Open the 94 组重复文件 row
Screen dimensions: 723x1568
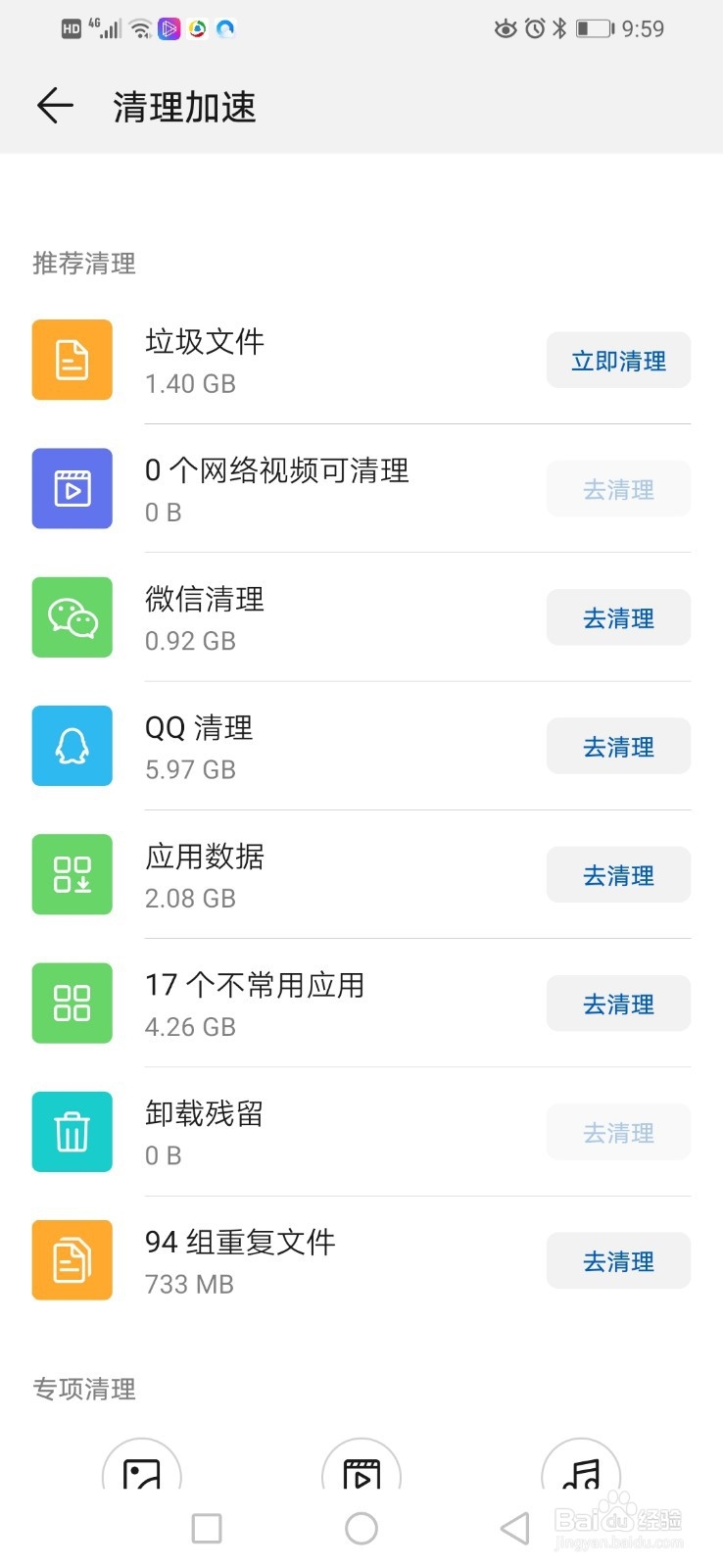click(294, 1261)
